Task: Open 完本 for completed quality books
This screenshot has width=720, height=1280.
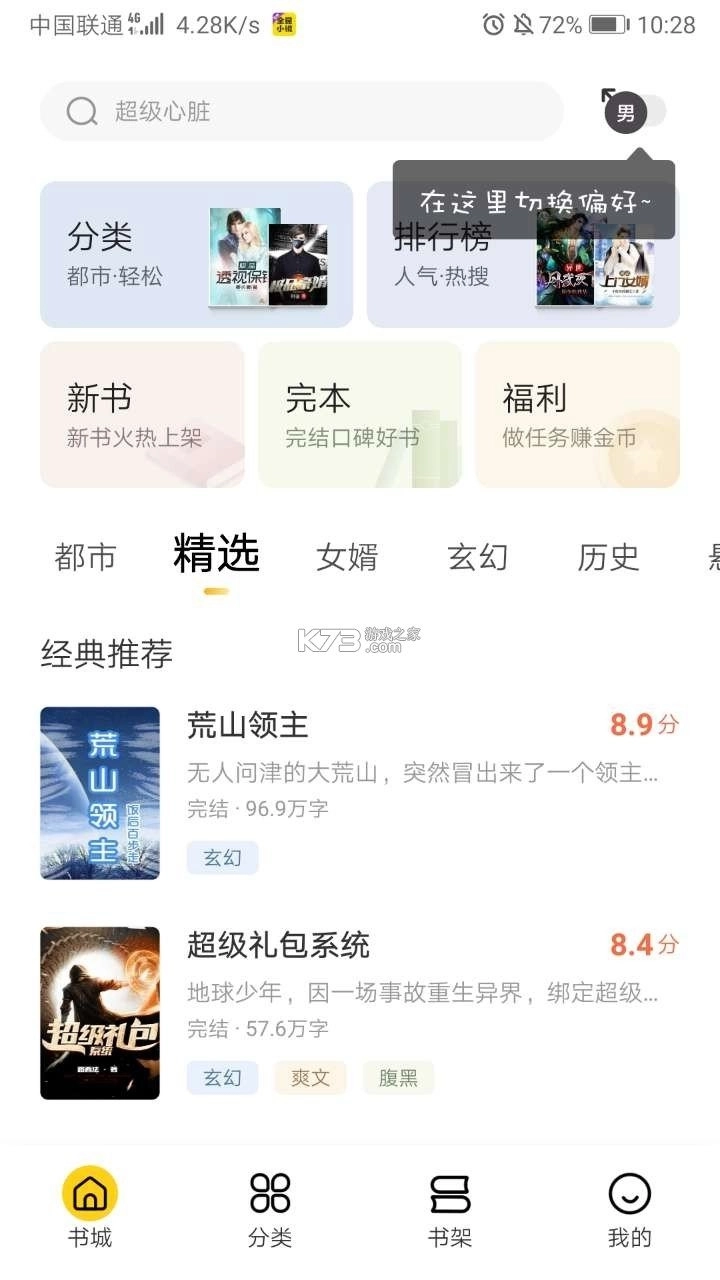Action: (359, 413)
